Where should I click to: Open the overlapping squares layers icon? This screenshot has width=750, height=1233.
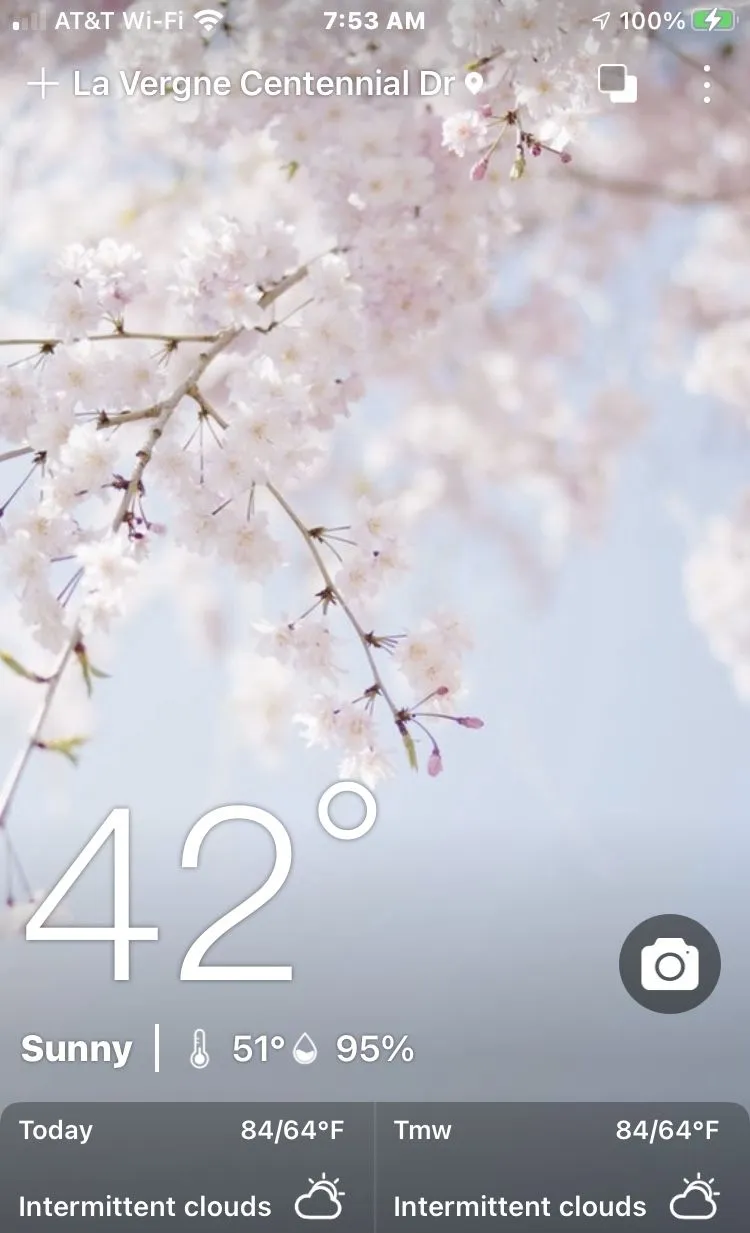point(617,84)
